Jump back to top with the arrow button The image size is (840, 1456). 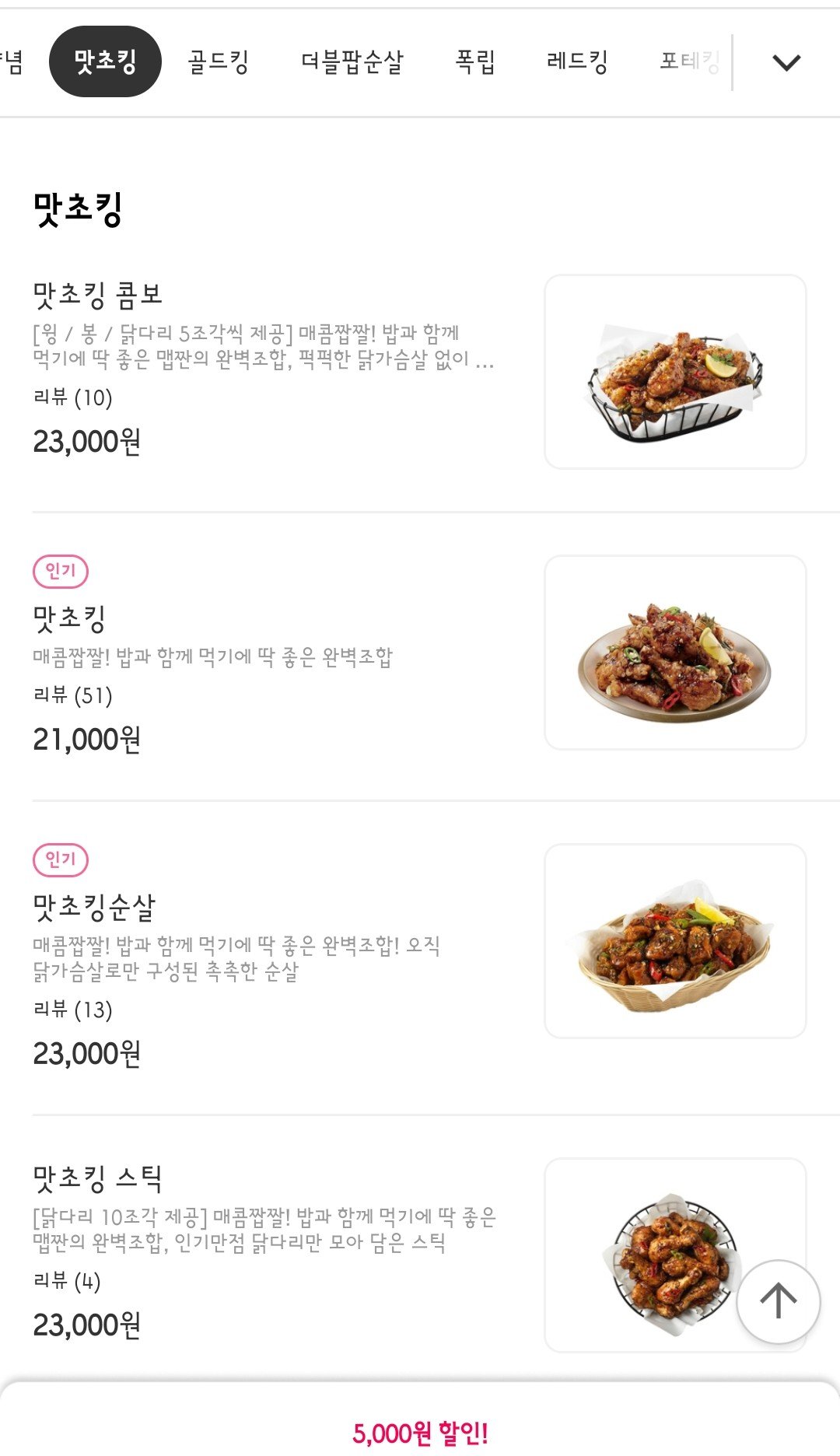tap(778, 1301)
